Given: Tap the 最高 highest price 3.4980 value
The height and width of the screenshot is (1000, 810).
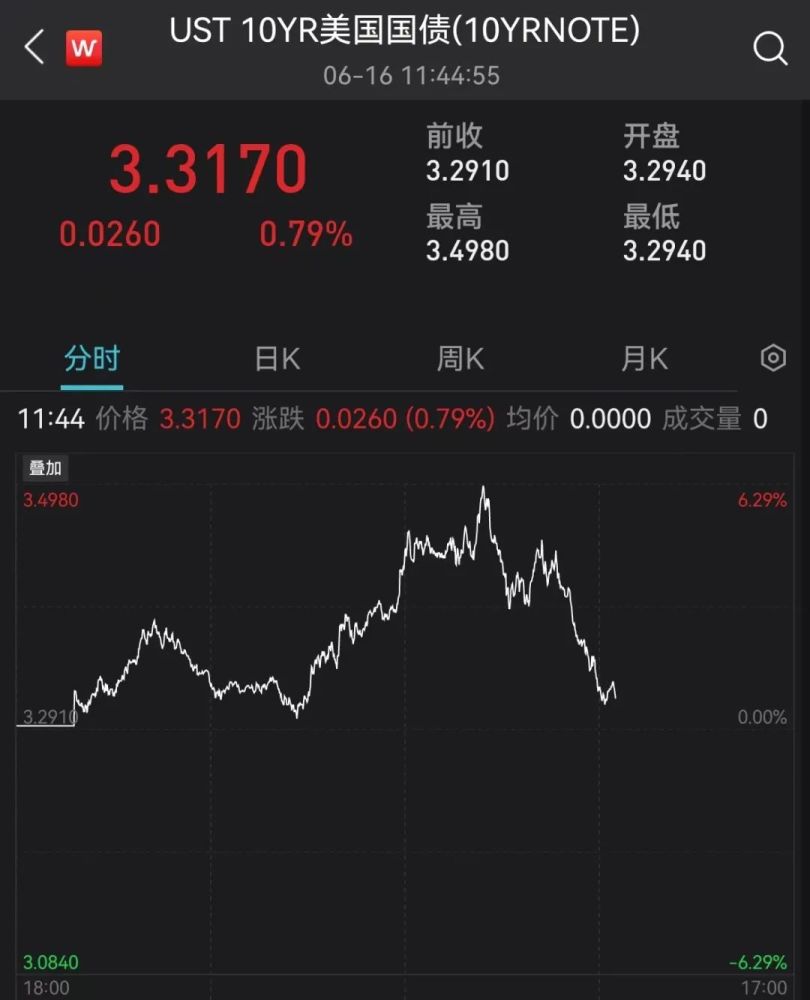Looking at the screenshot, I should point(467,250).
